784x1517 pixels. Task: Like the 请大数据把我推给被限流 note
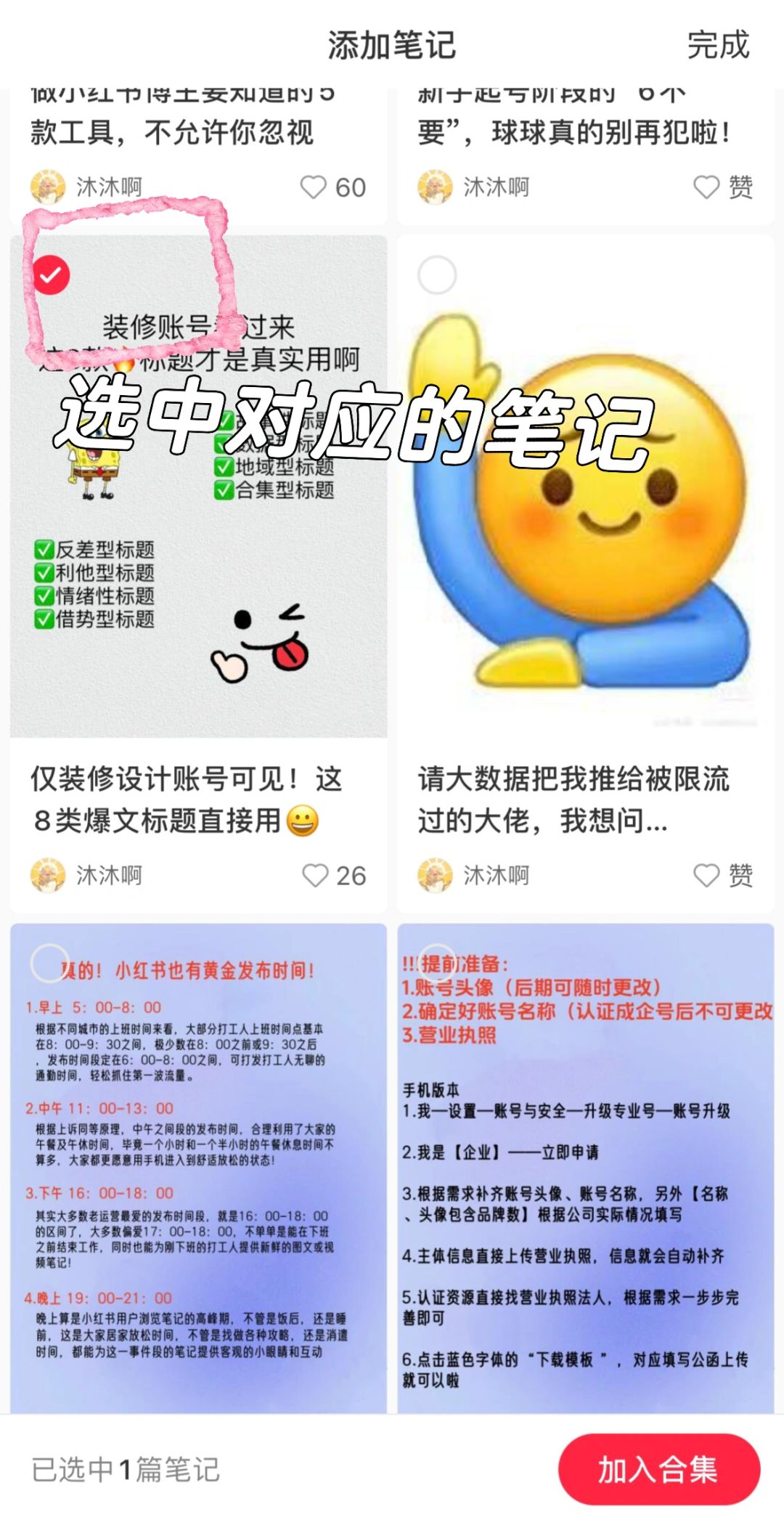[707, 876]
